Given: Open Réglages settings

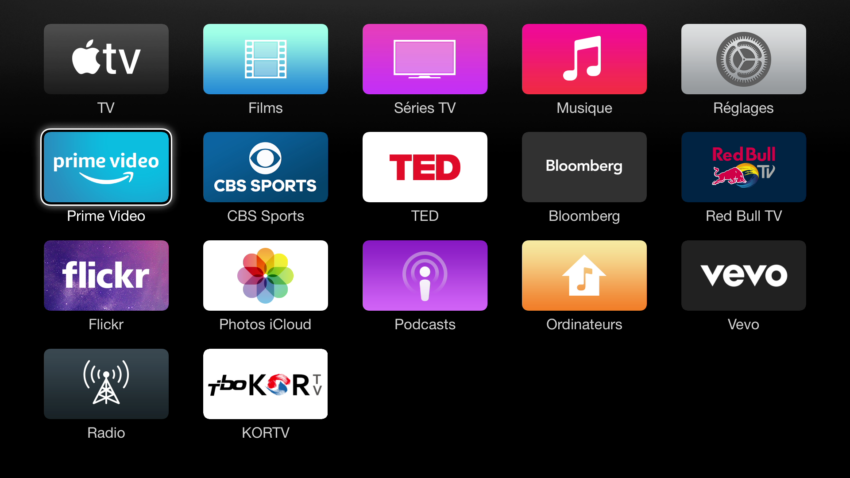Looking at the screenshot, I should point(743,59).
